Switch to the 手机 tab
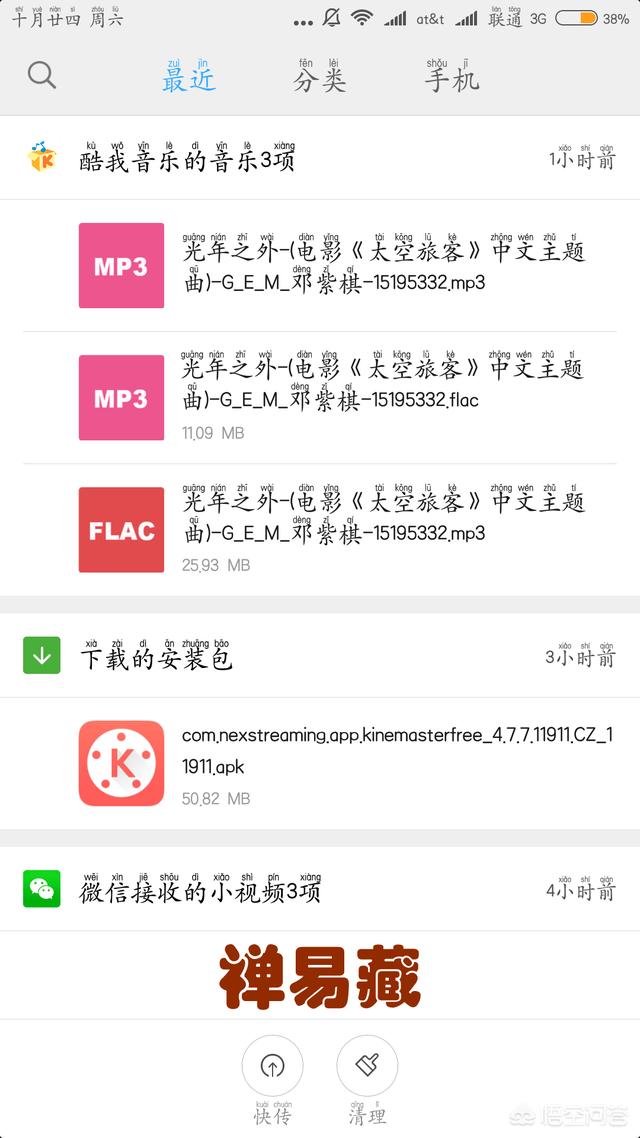 (452, 76)
